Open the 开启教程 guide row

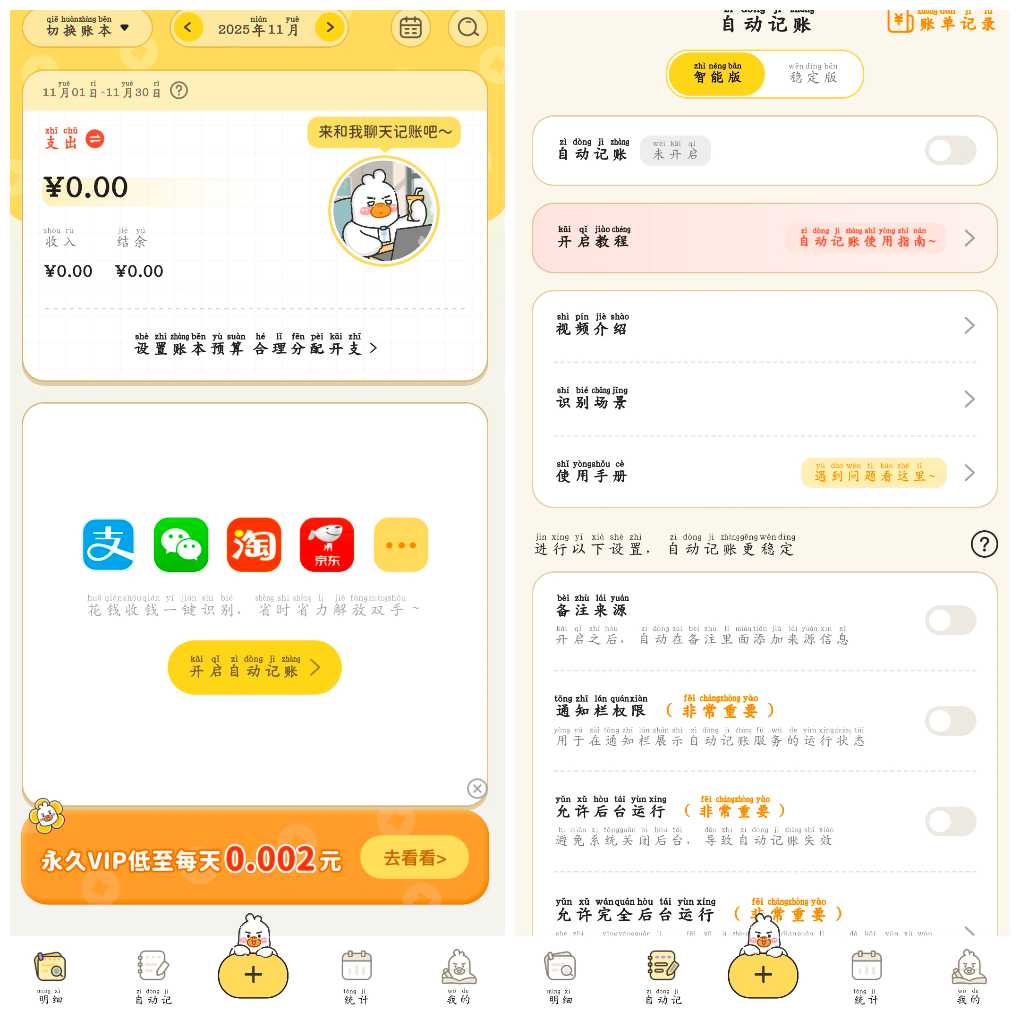coord(764,238)
